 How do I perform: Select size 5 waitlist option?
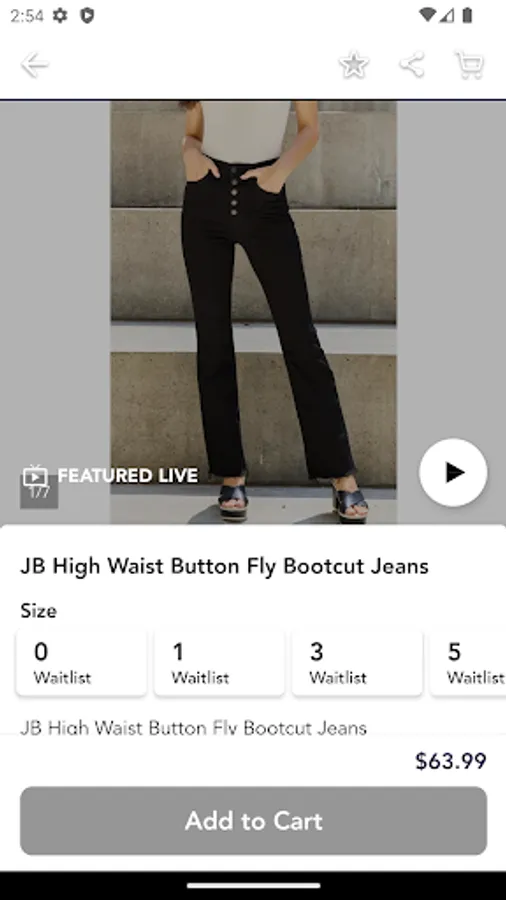click(468, 662)
